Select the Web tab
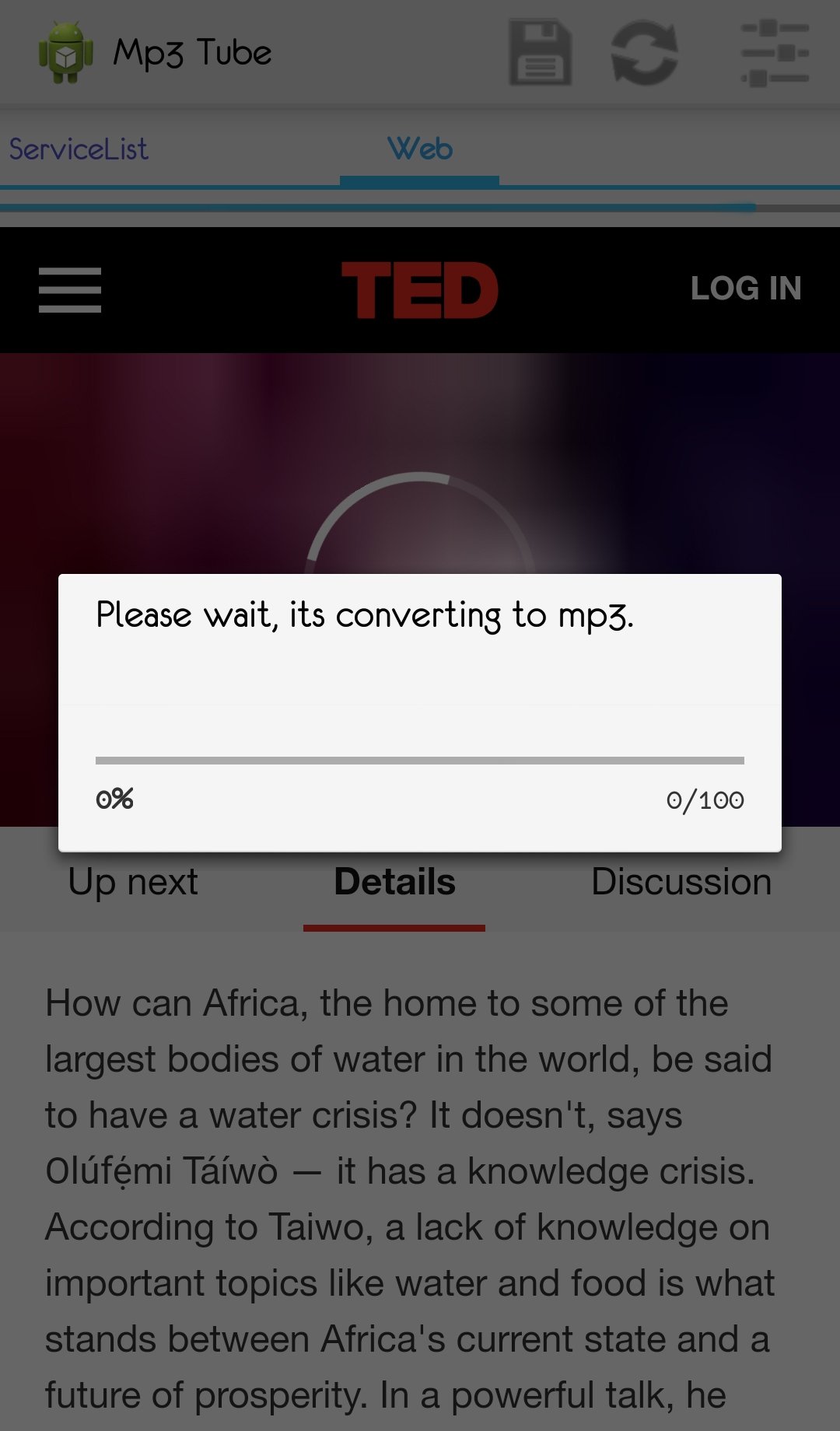The width and height of the screenshot is (840, 1431). coord(420,149)
